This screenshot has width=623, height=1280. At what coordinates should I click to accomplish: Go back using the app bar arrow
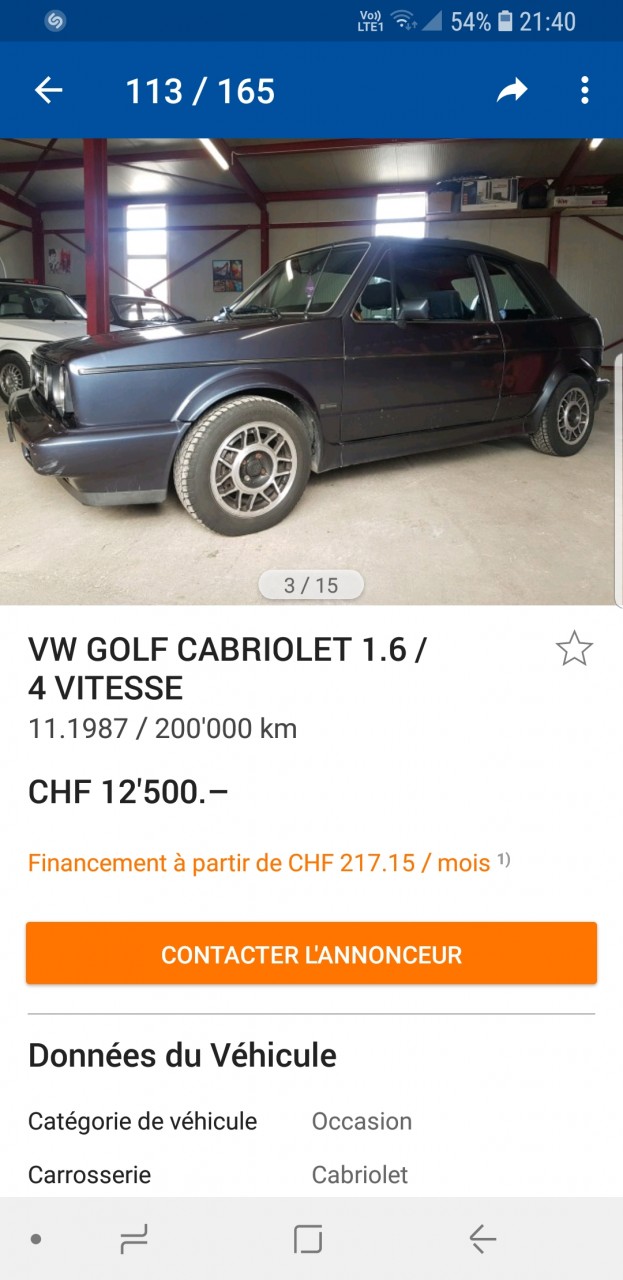[48, 91]
